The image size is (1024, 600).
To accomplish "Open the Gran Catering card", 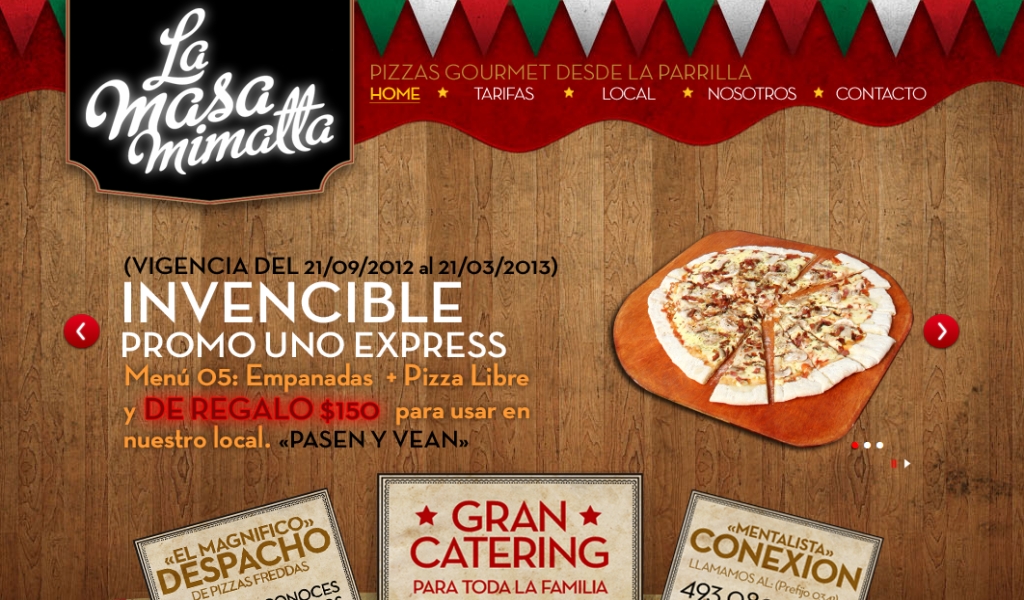I will coord(509,540).
